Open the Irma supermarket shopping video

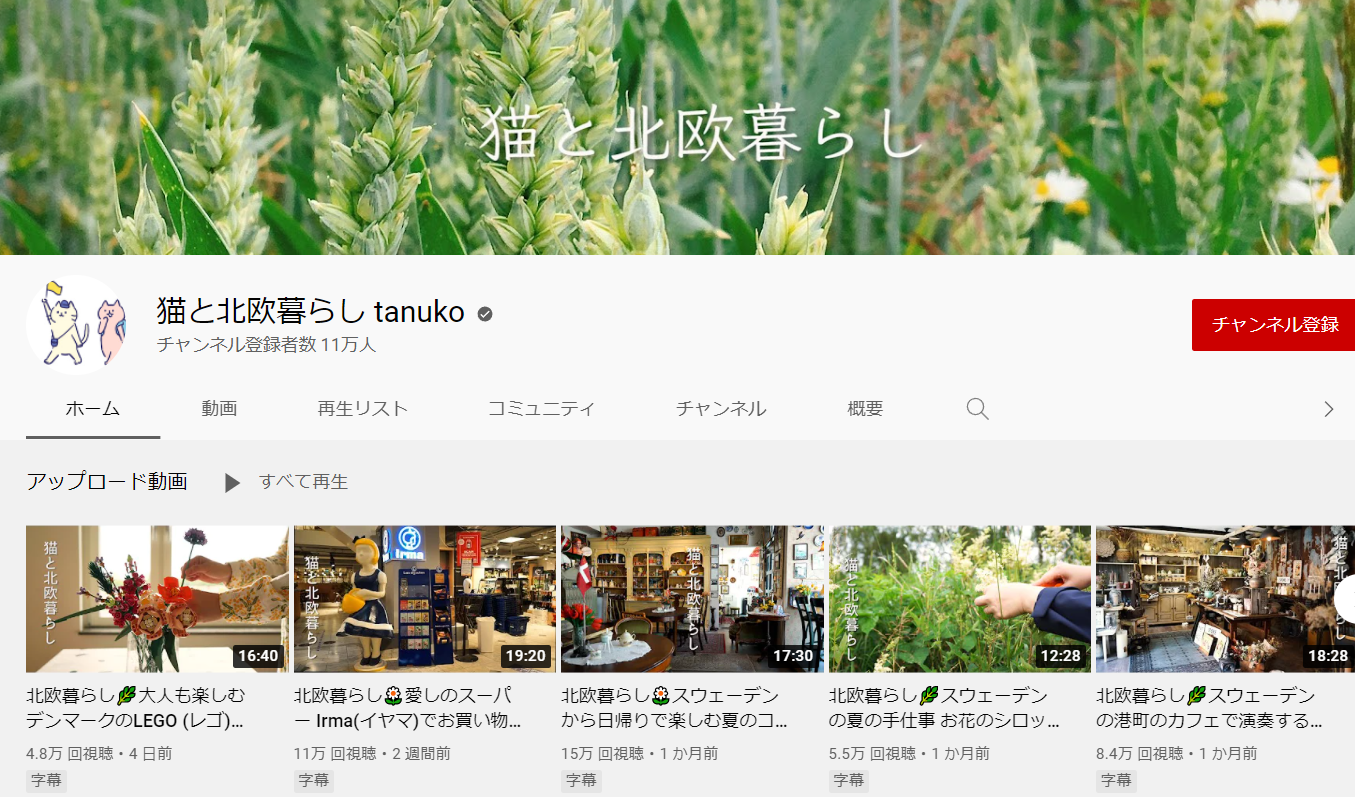tap(424, 598)
